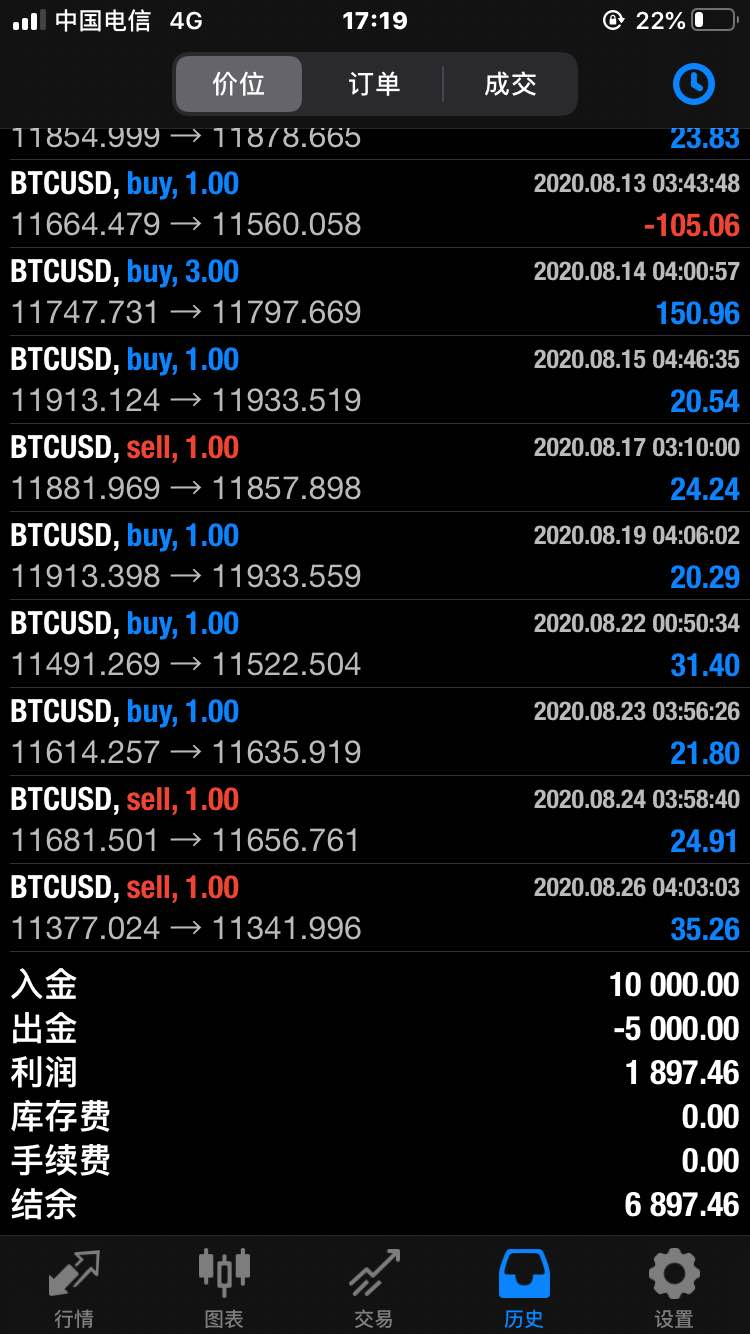Go to the 图表 tab
This screenshot has width=750, height=1334.
pyautogui.click(x=224, y=1287)
